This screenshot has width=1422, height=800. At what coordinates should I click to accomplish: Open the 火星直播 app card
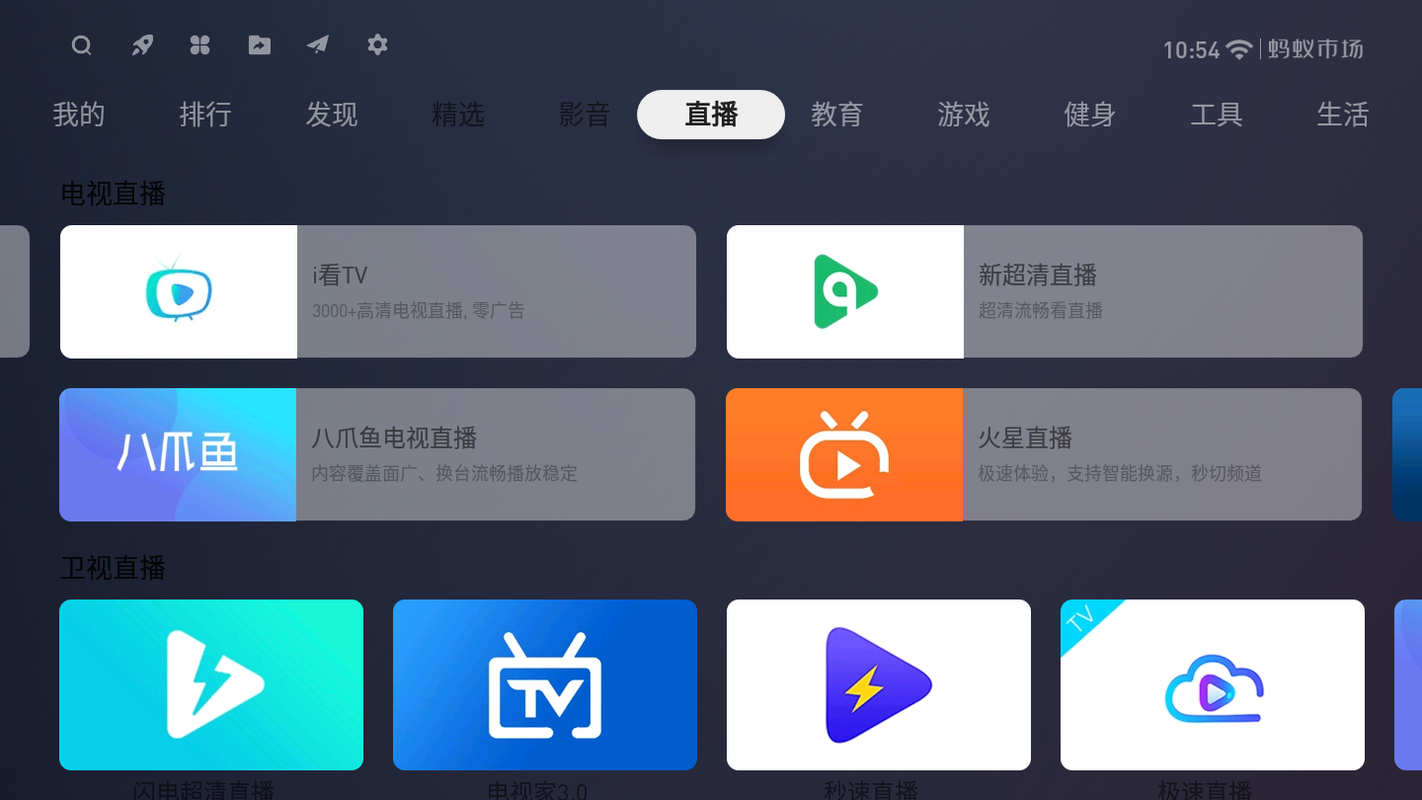[x=1043, y=454]
